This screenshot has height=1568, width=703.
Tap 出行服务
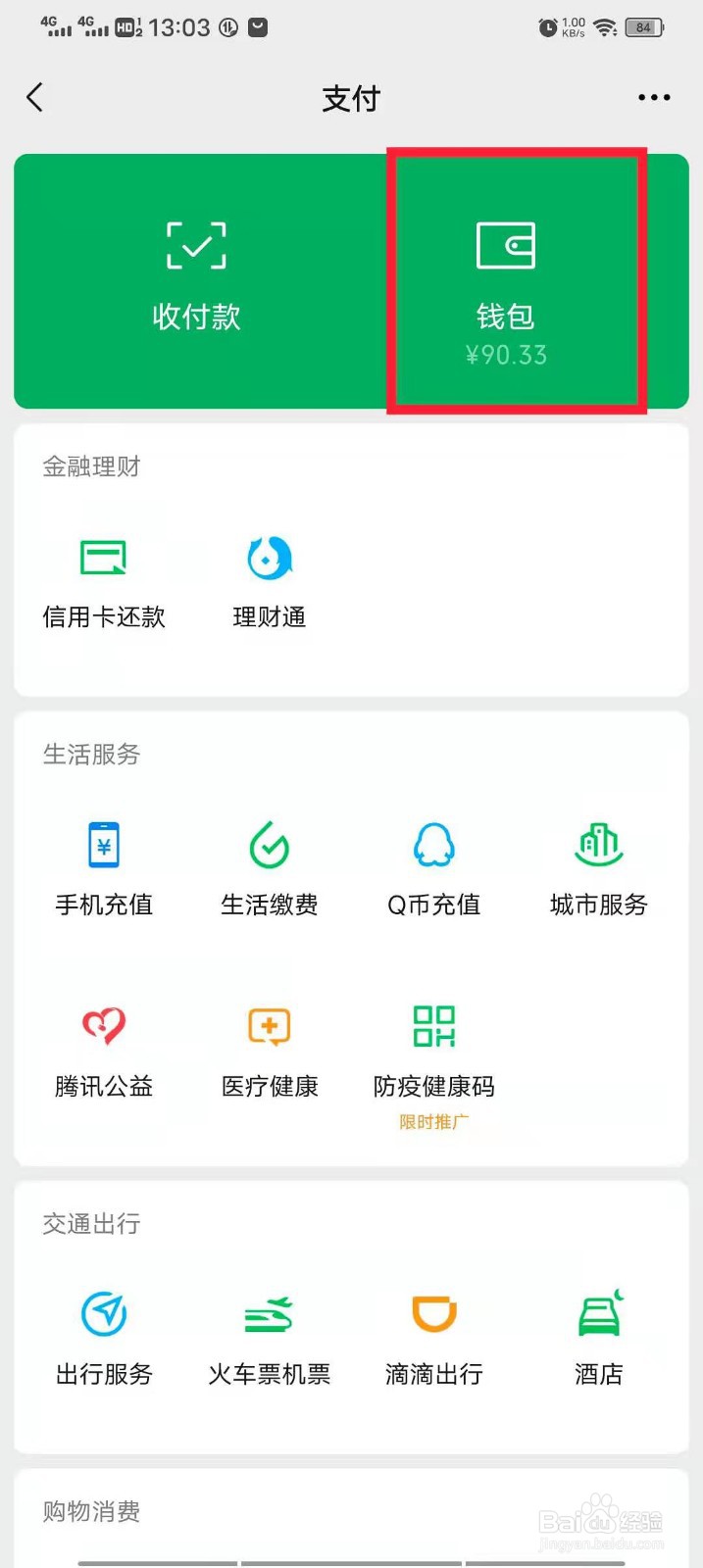click(104, 1339)
